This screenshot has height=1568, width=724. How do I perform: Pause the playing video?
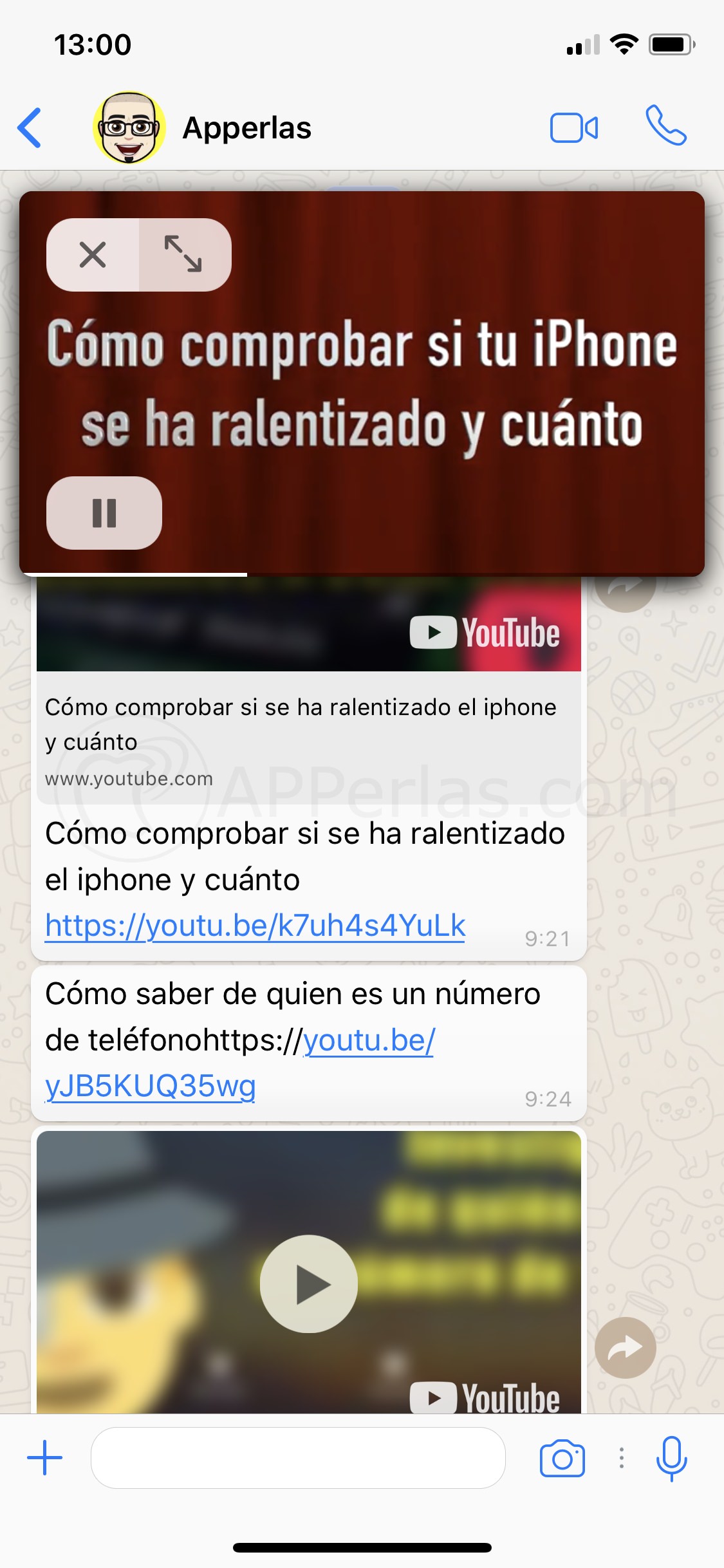104,513
